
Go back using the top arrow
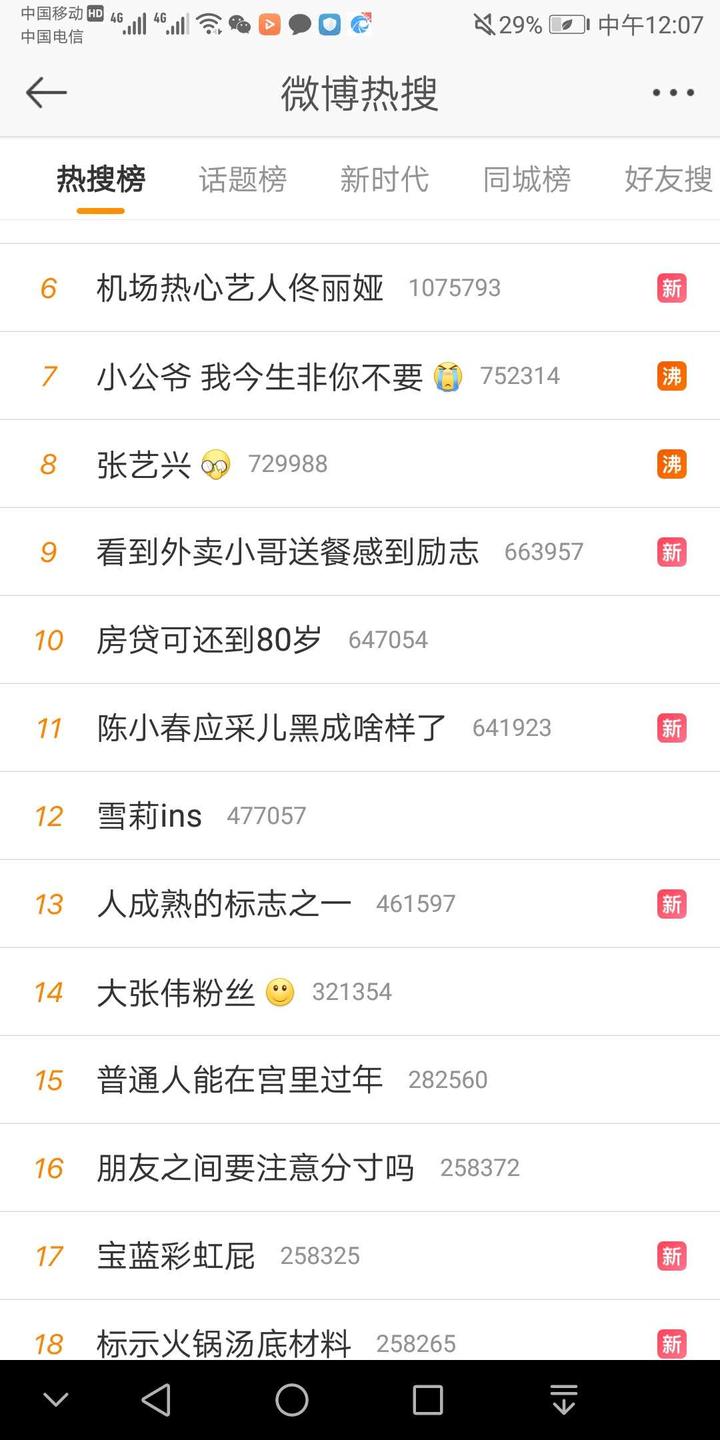click(46, 93)
